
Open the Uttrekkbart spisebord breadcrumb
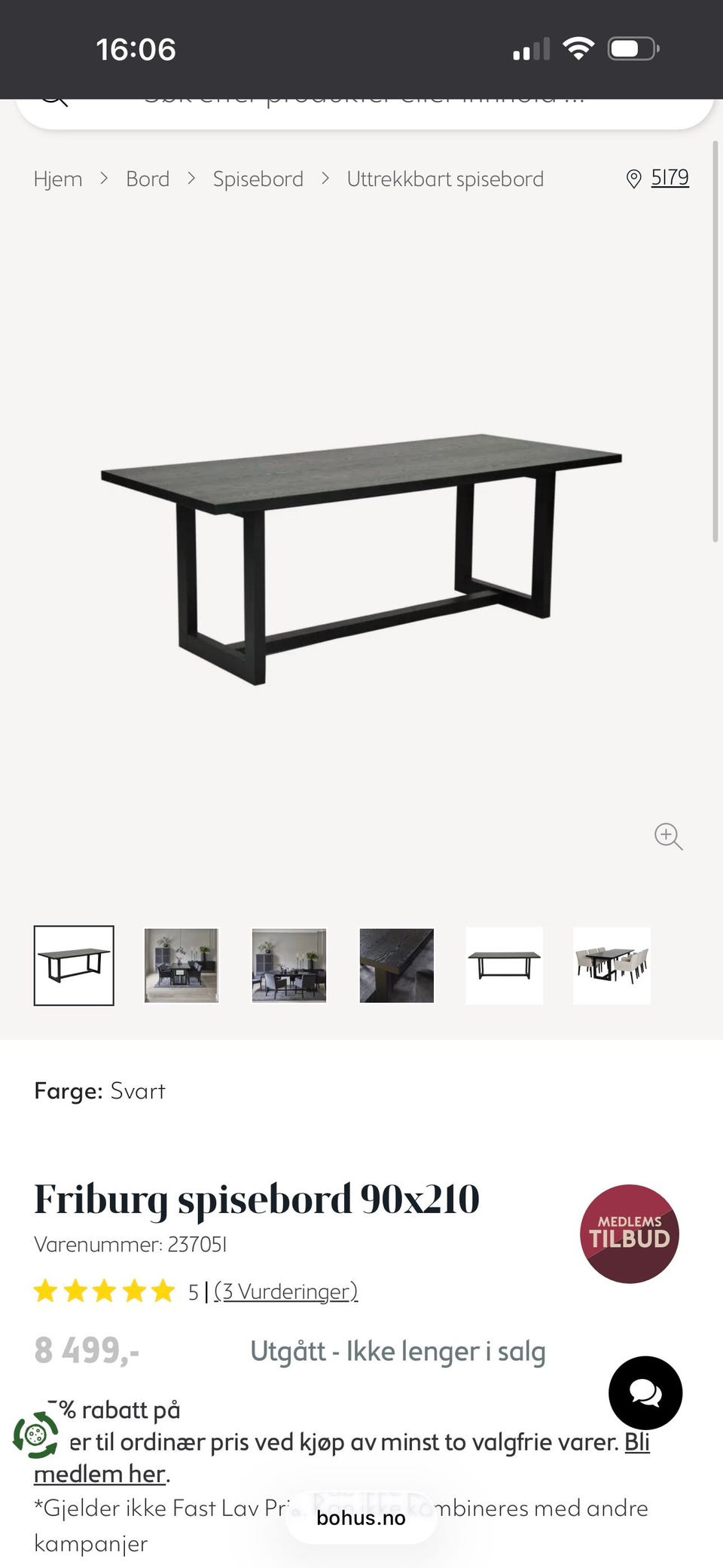(x=445, y=179)
